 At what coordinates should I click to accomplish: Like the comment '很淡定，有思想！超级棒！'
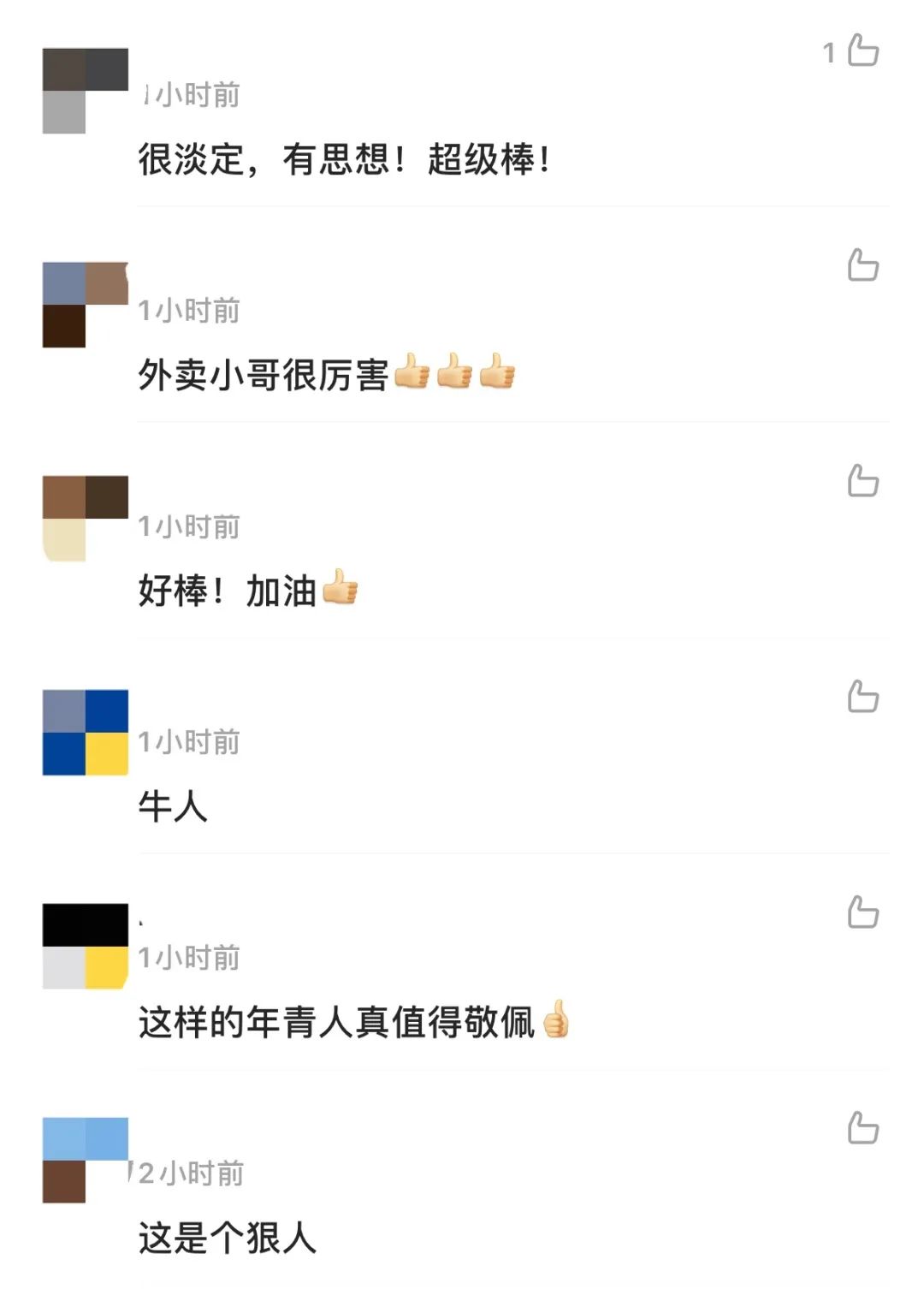click(862, 50)
